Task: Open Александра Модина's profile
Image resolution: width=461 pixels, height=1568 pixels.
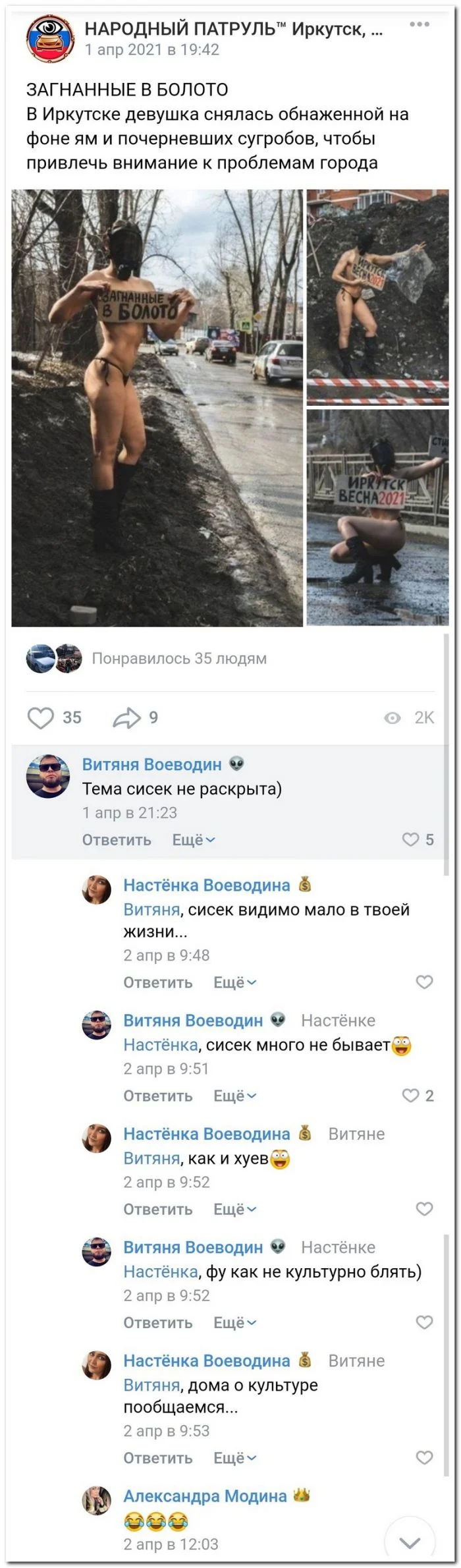Action: coord(205,1496)
